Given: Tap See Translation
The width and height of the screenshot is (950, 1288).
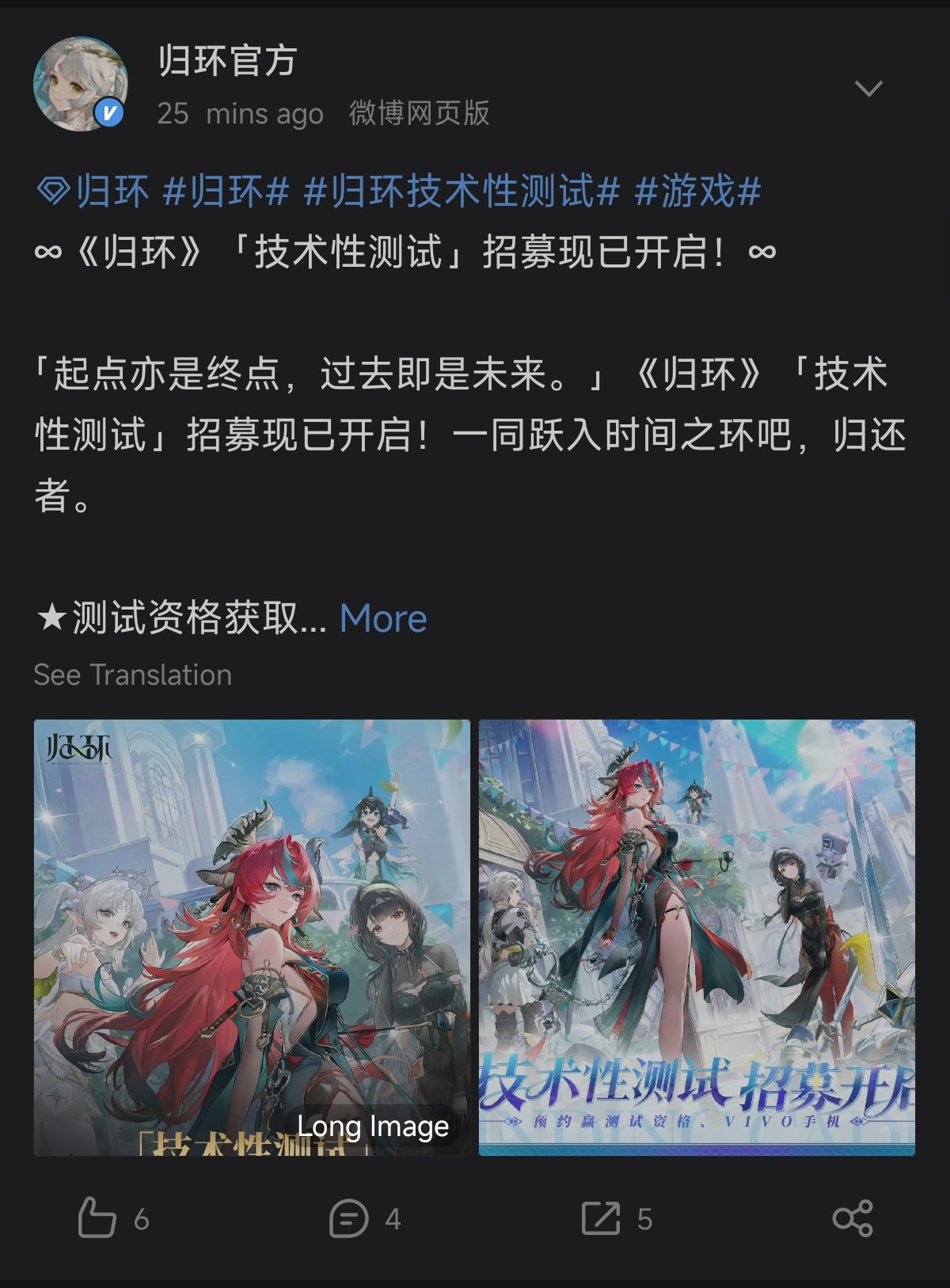Looking at the screenshot, I should (133, 674).
